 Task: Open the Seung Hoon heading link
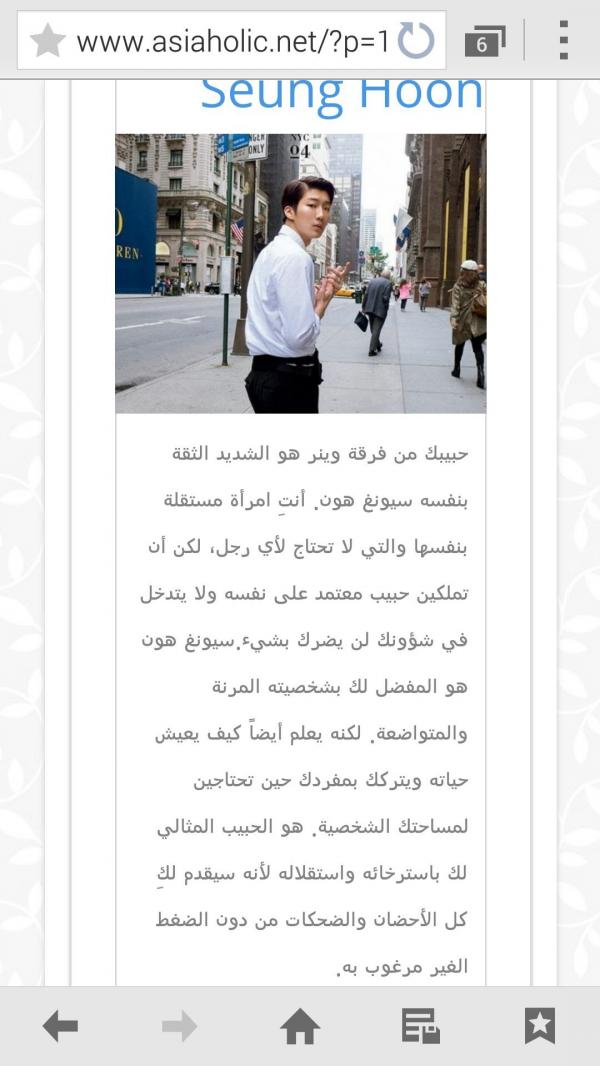[341, 94]
